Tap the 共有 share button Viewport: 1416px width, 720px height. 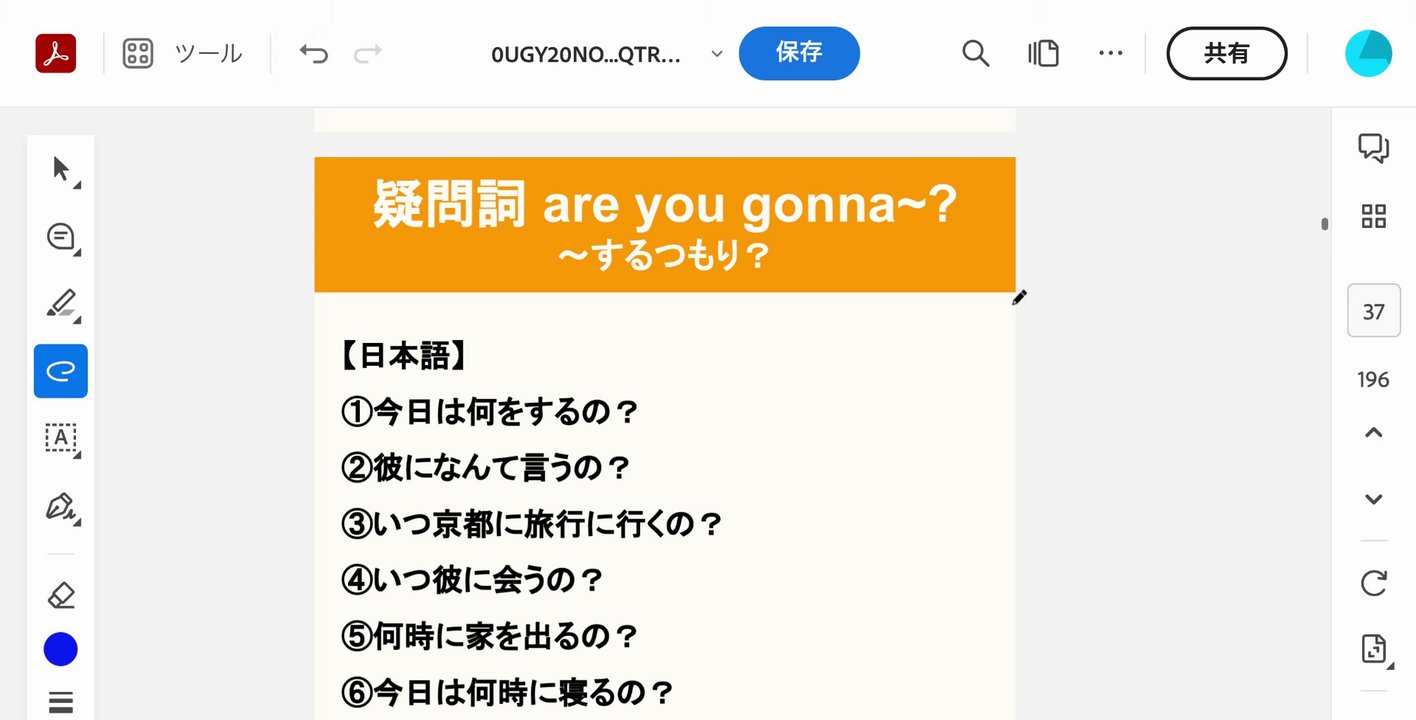click(1226, 53)
